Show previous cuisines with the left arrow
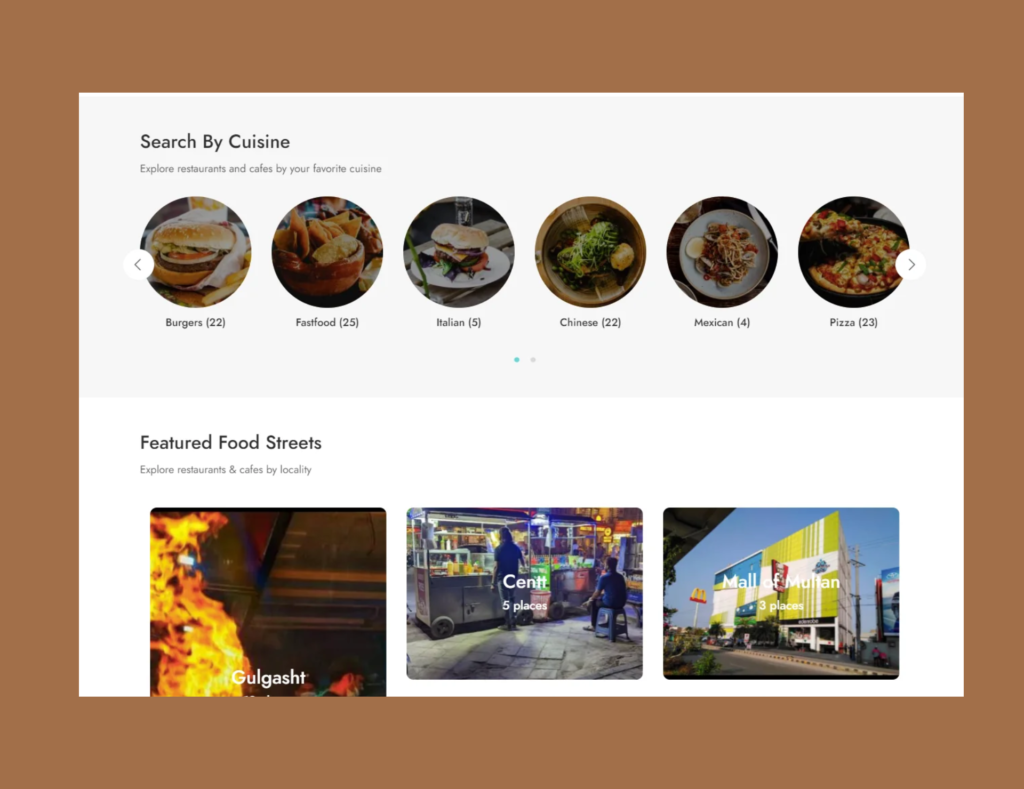The height and width of the screenshot is (789, 1024). tap(138, 265)
